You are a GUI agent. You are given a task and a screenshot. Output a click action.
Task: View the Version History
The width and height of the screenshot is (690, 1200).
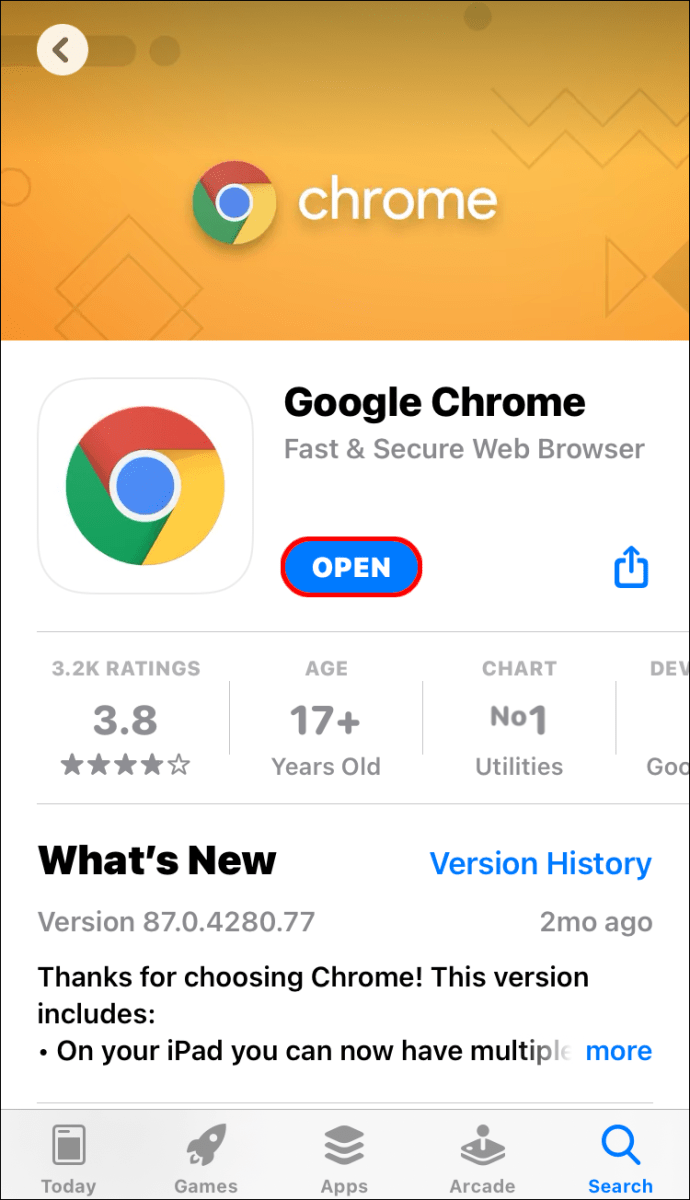pos(540,863)
